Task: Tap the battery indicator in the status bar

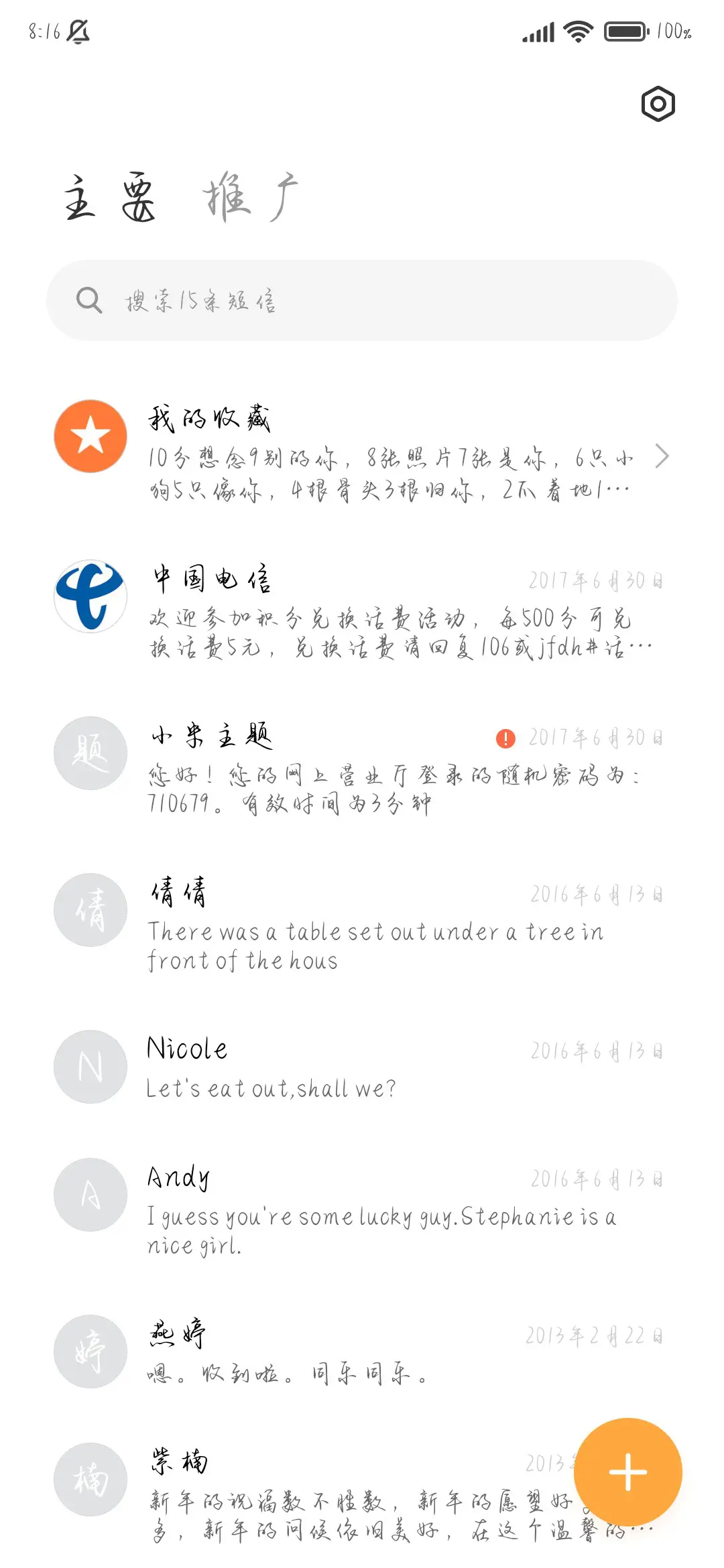Action: 625,30
